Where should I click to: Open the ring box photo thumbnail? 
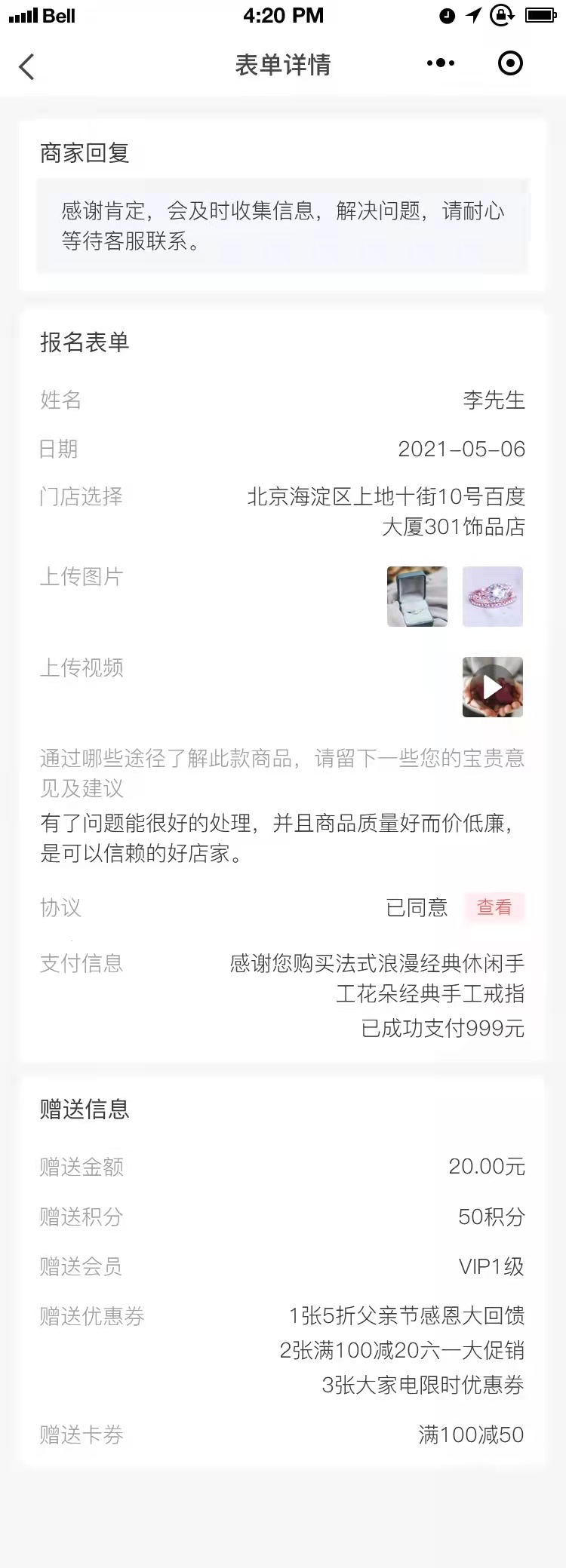click(417, 596)
